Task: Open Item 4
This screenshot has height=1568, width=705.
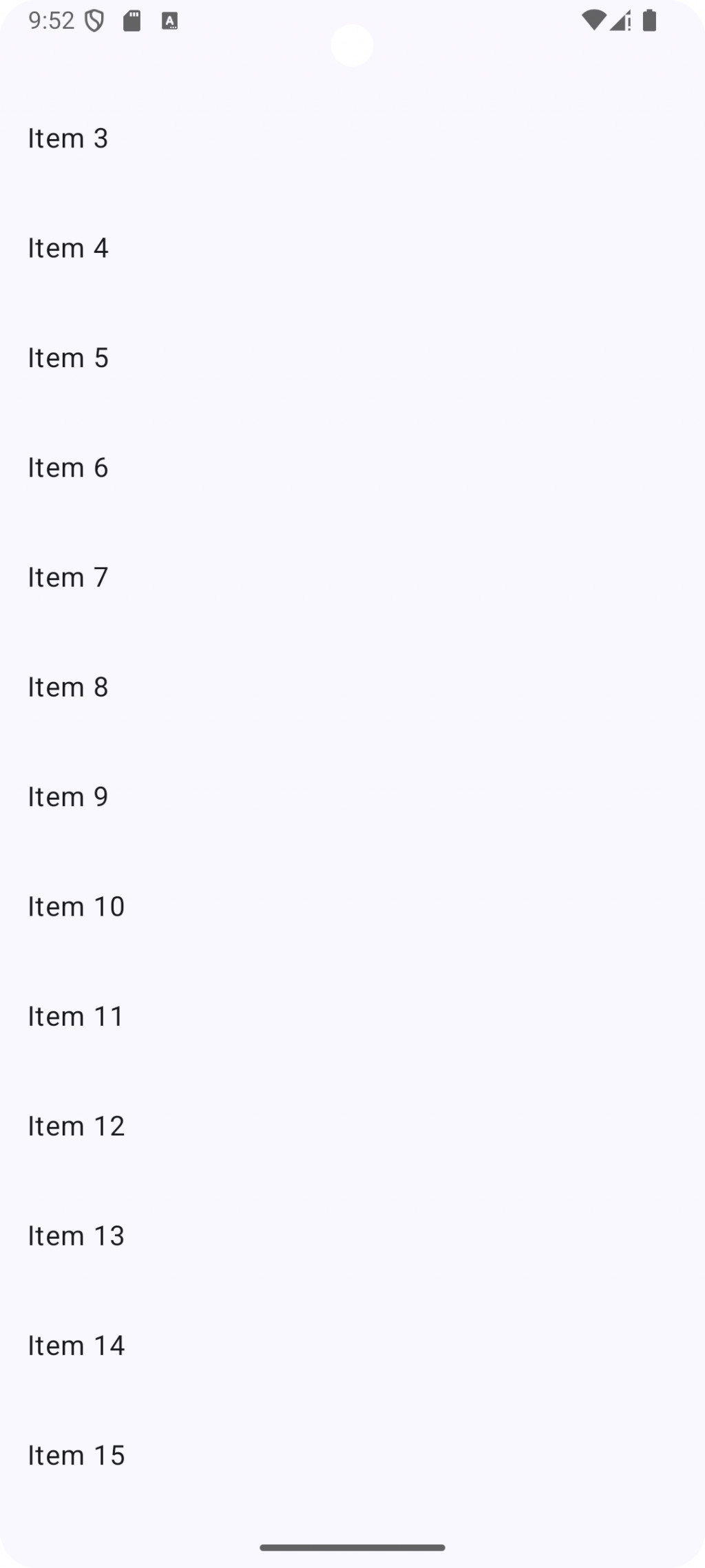Action: [68, 248]
